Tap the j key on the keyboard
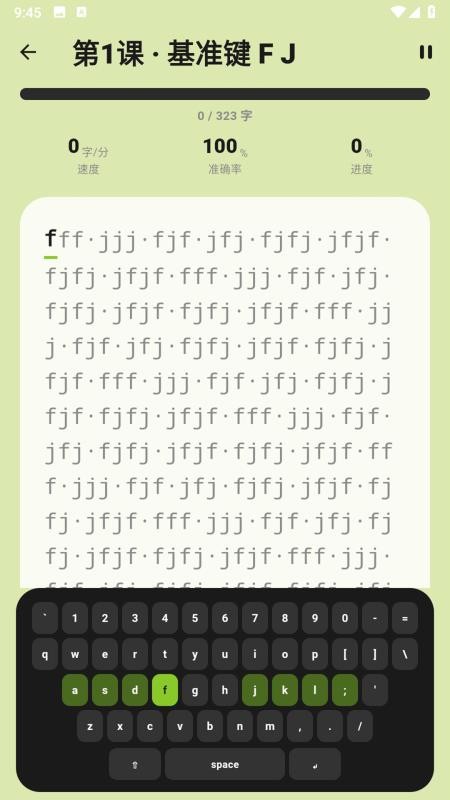 (x=255, y=690)
